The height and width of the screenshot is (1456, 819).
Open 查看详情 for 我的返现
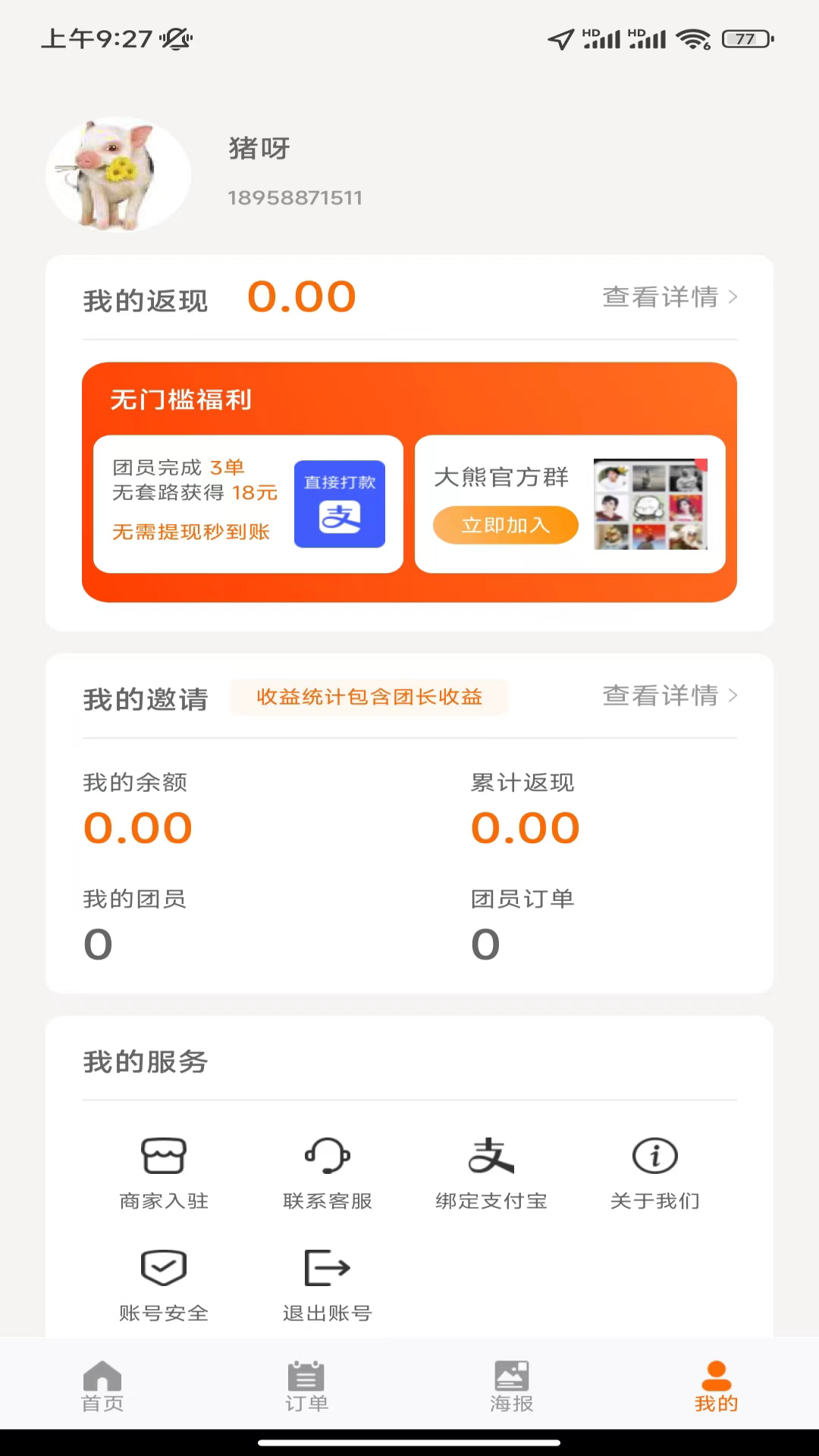660,297
